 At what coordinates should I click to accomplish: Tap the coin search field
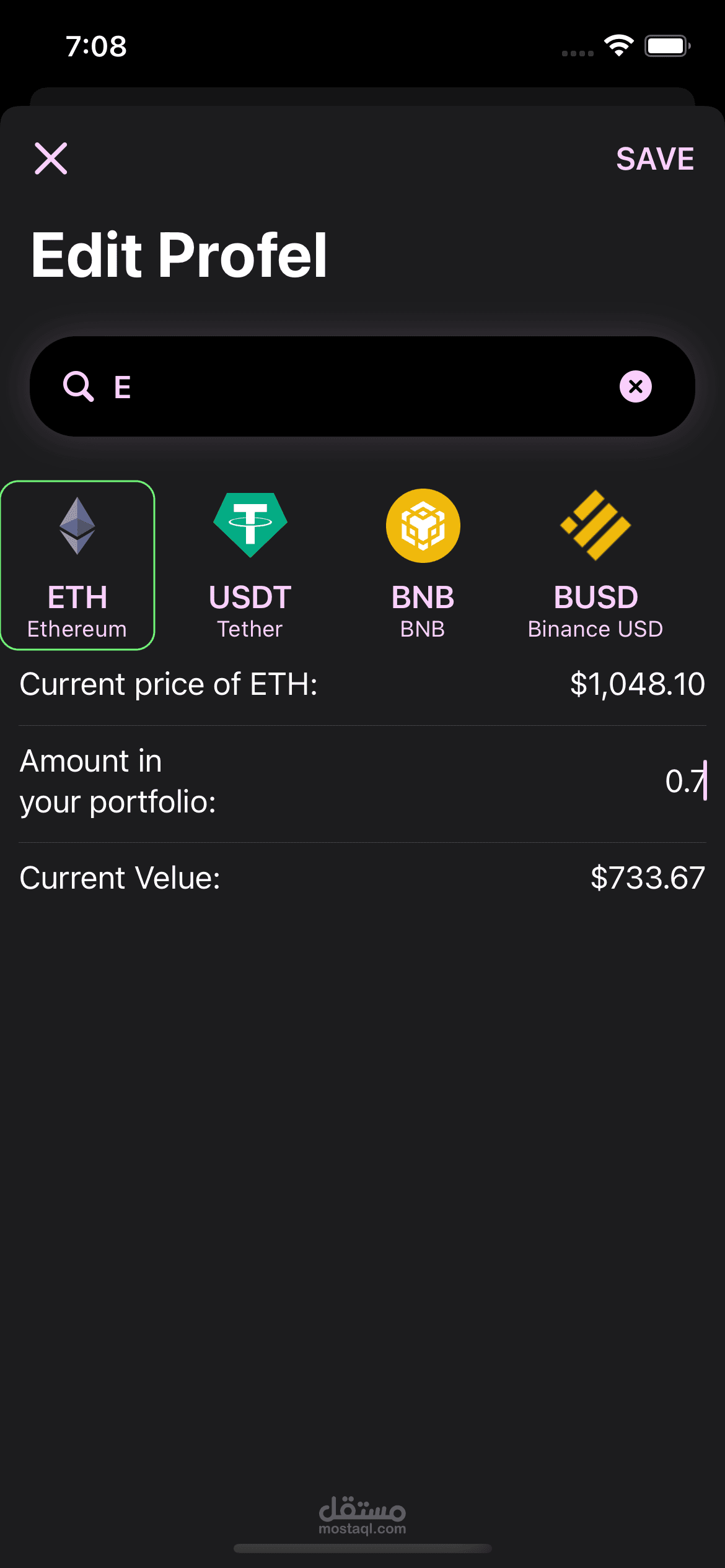[359, 386]
